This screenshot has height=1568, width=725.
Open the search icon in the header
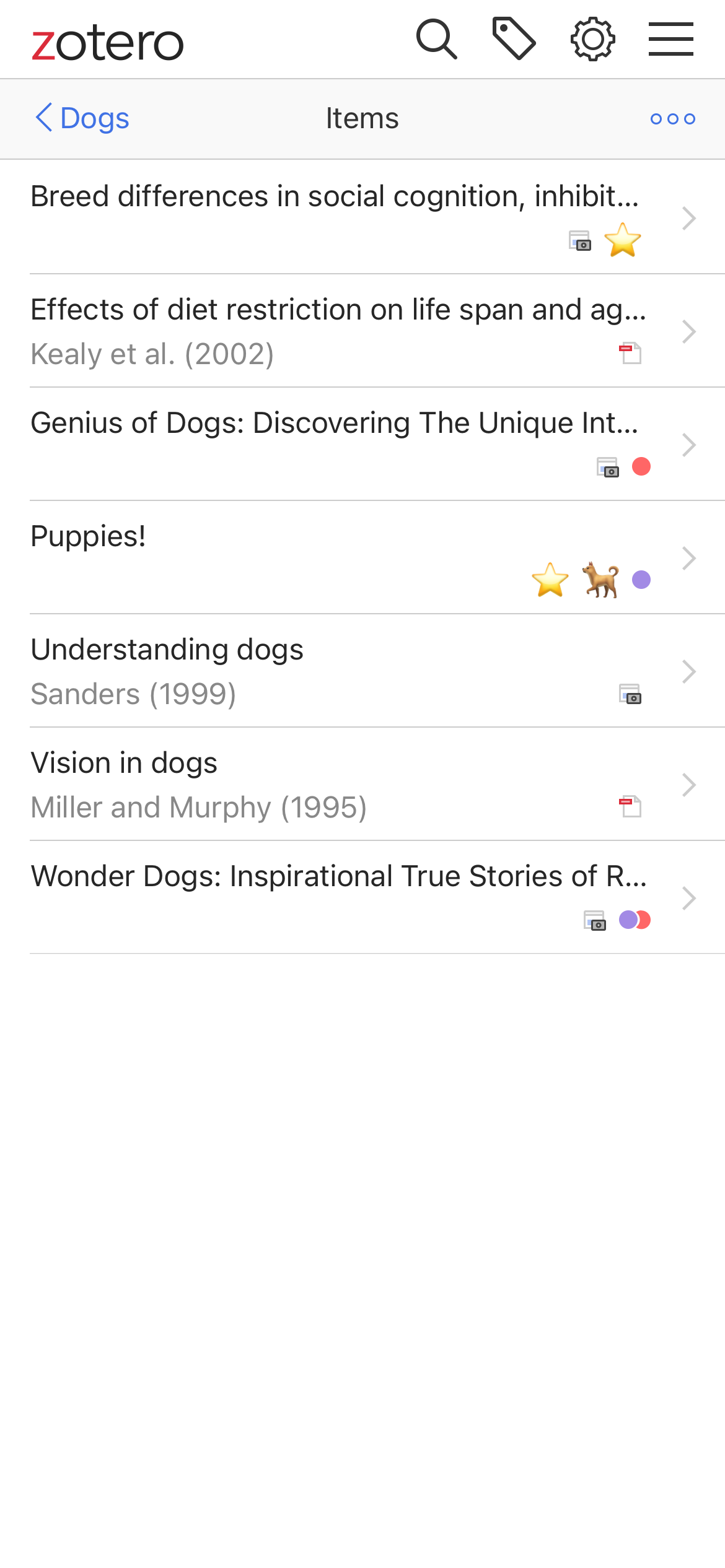point(436,40)
